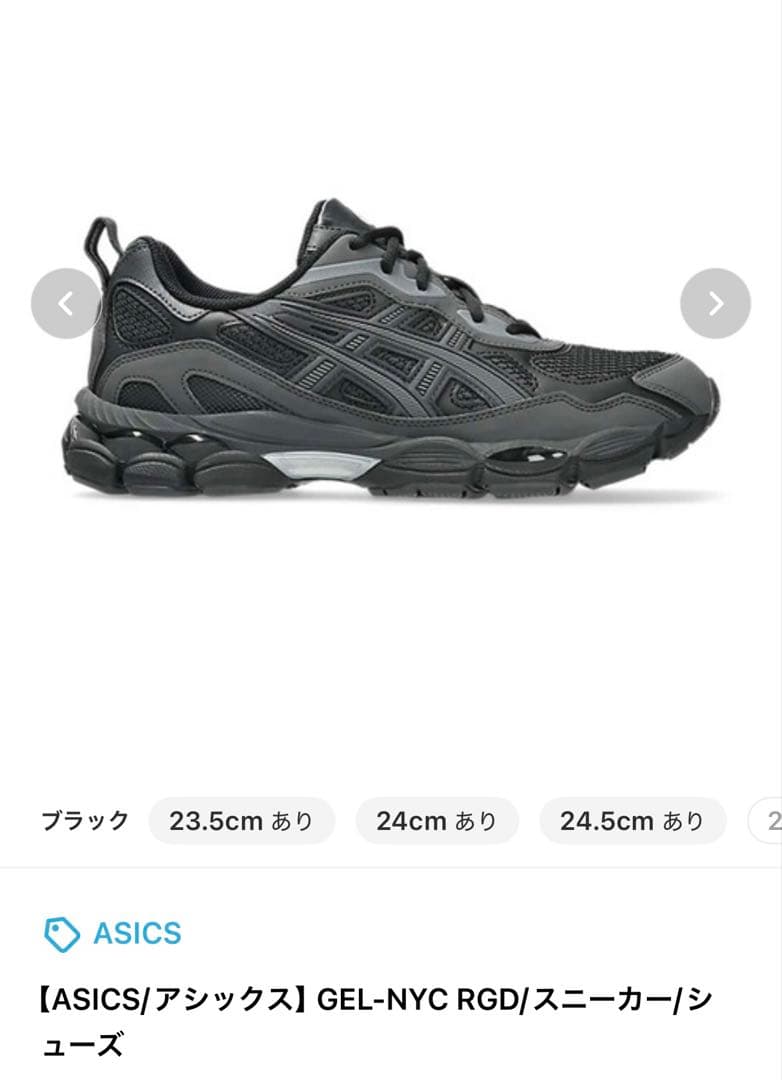Screen dimensions: 782x1080
Task: Click the ASICS price-tag brand icon
Action: pos(61,932)
